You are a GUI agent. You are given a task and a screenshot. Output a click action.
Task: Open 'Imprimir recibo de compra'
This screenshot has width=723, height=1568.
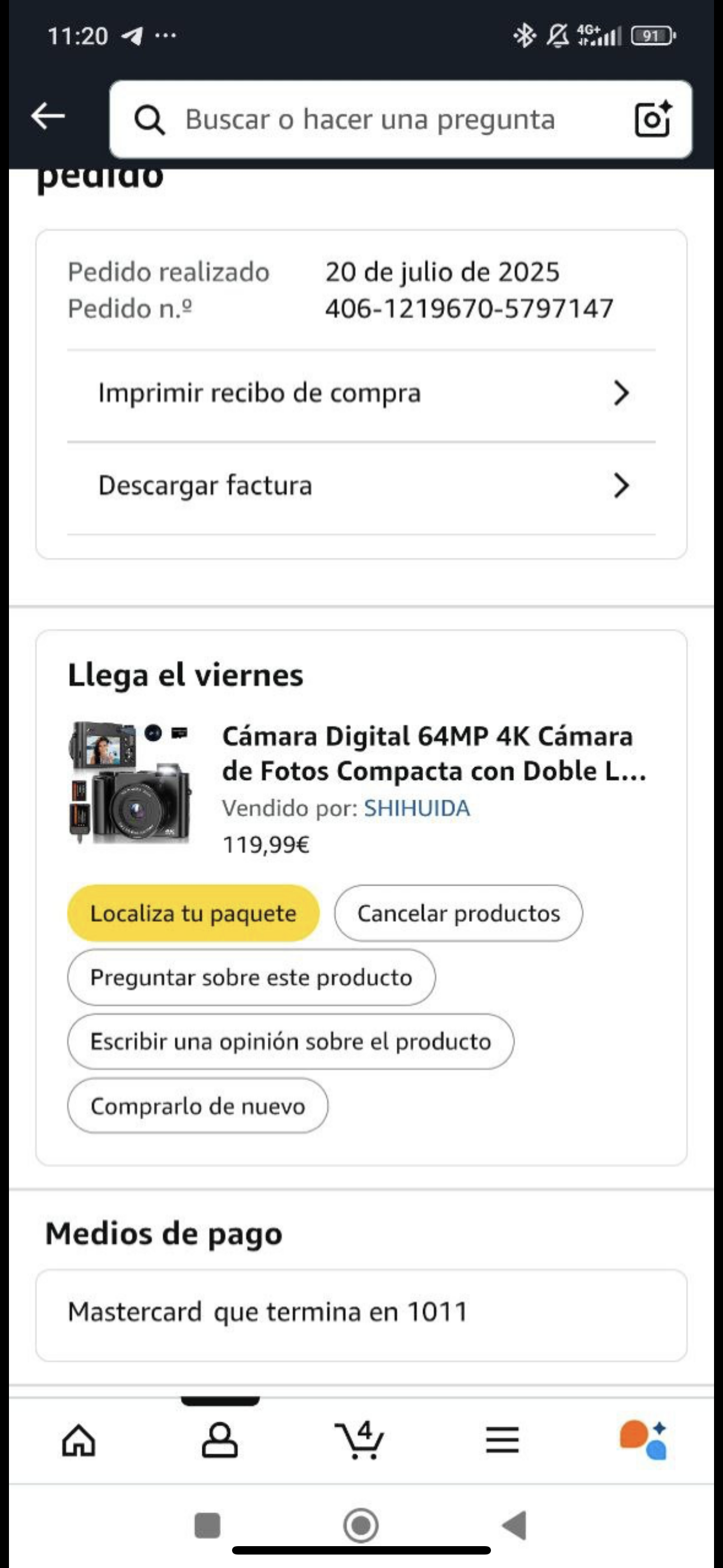[x=361, y=393]
